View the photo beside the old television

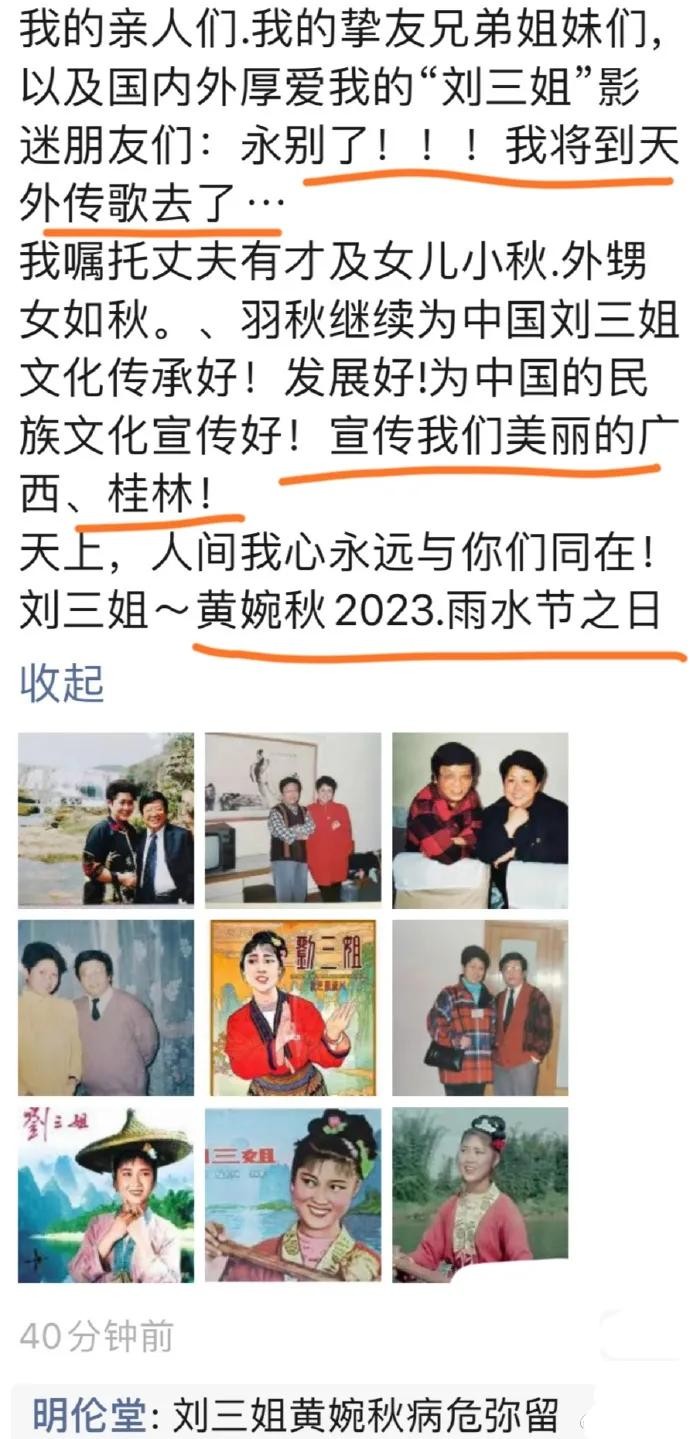point(292,819)
